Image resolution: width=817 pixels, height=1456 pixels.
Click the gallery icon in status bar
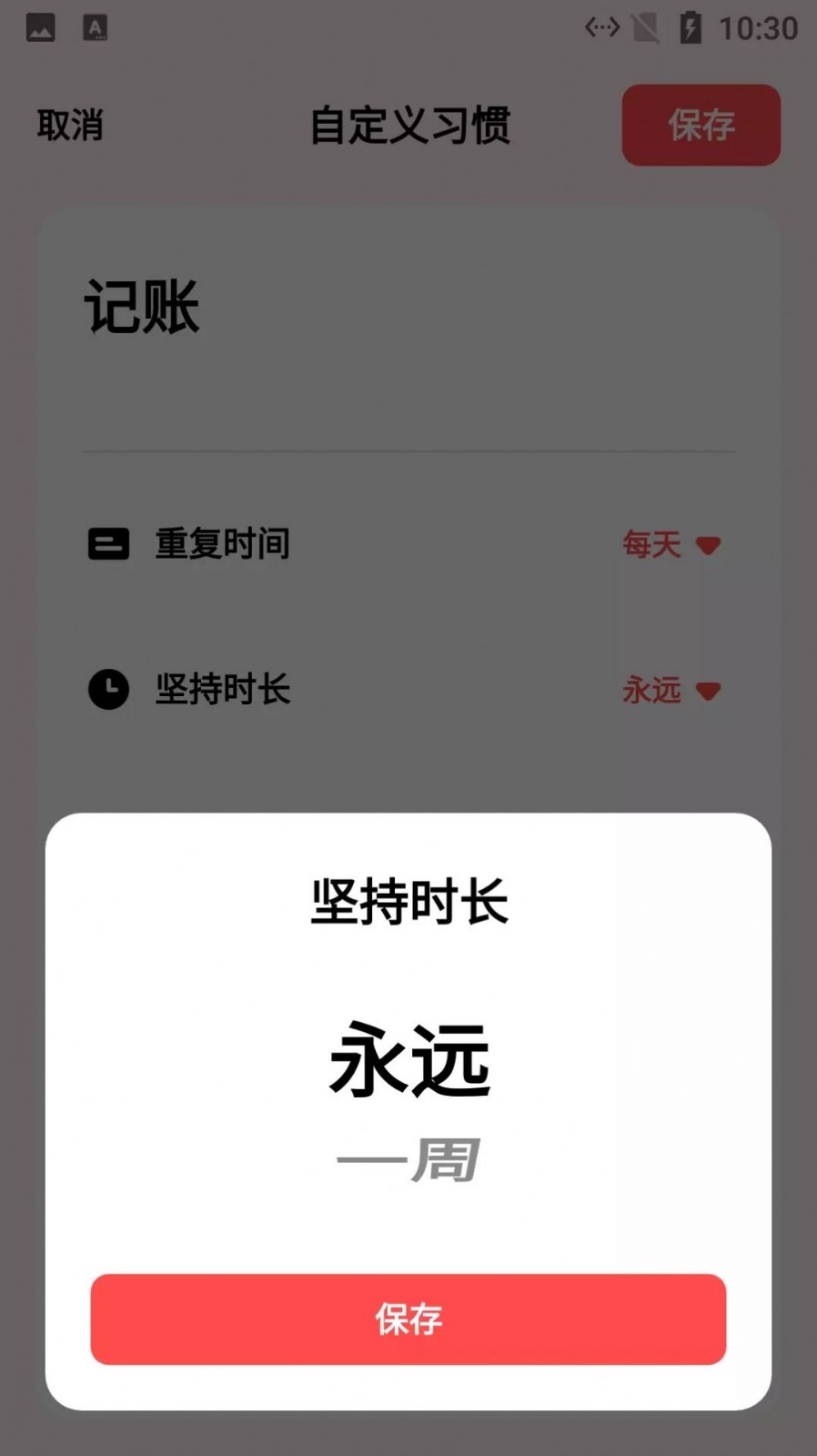coord(41,27)
